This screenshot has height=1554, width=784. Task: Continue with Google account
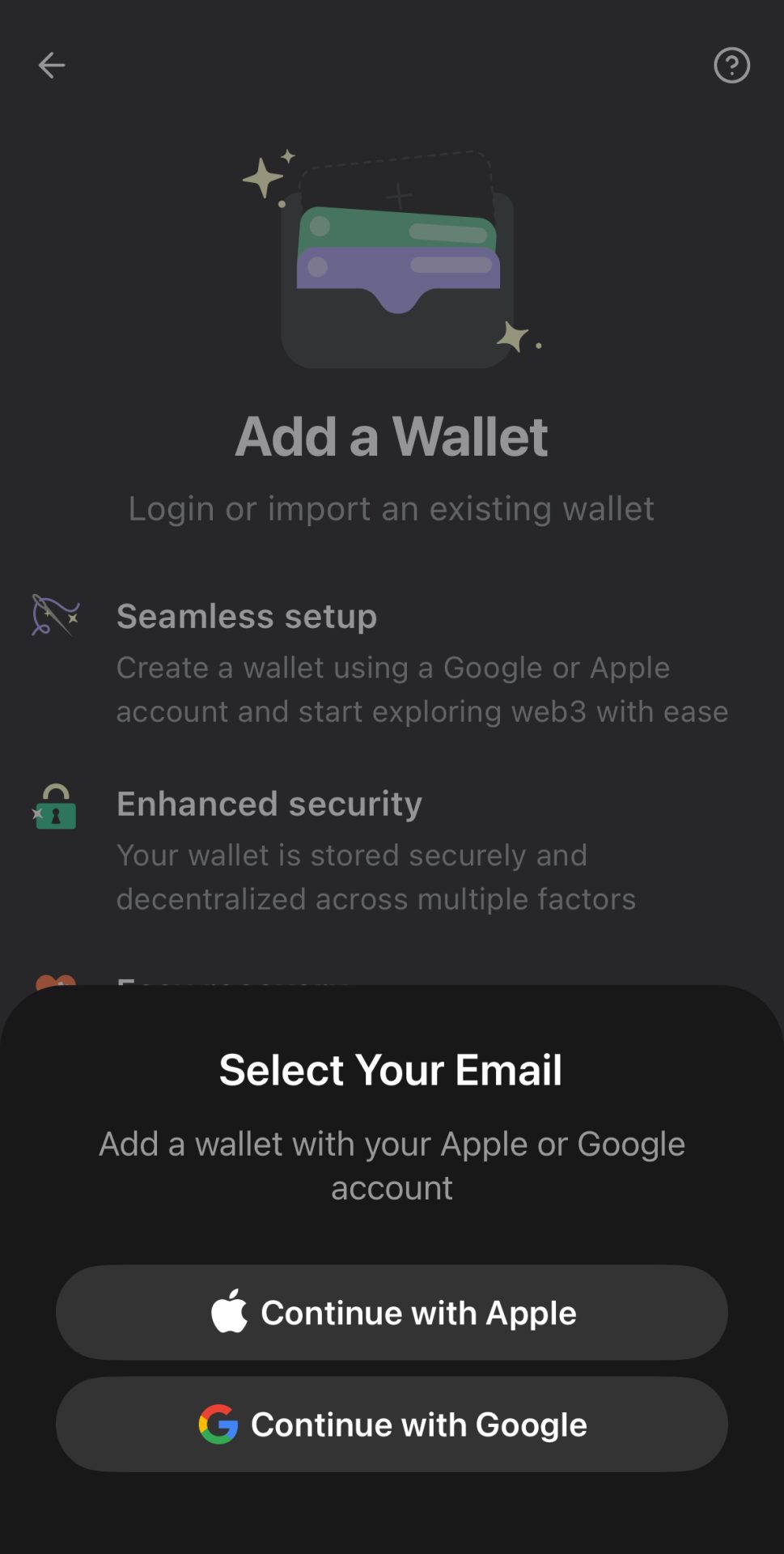pos(392,1424)
